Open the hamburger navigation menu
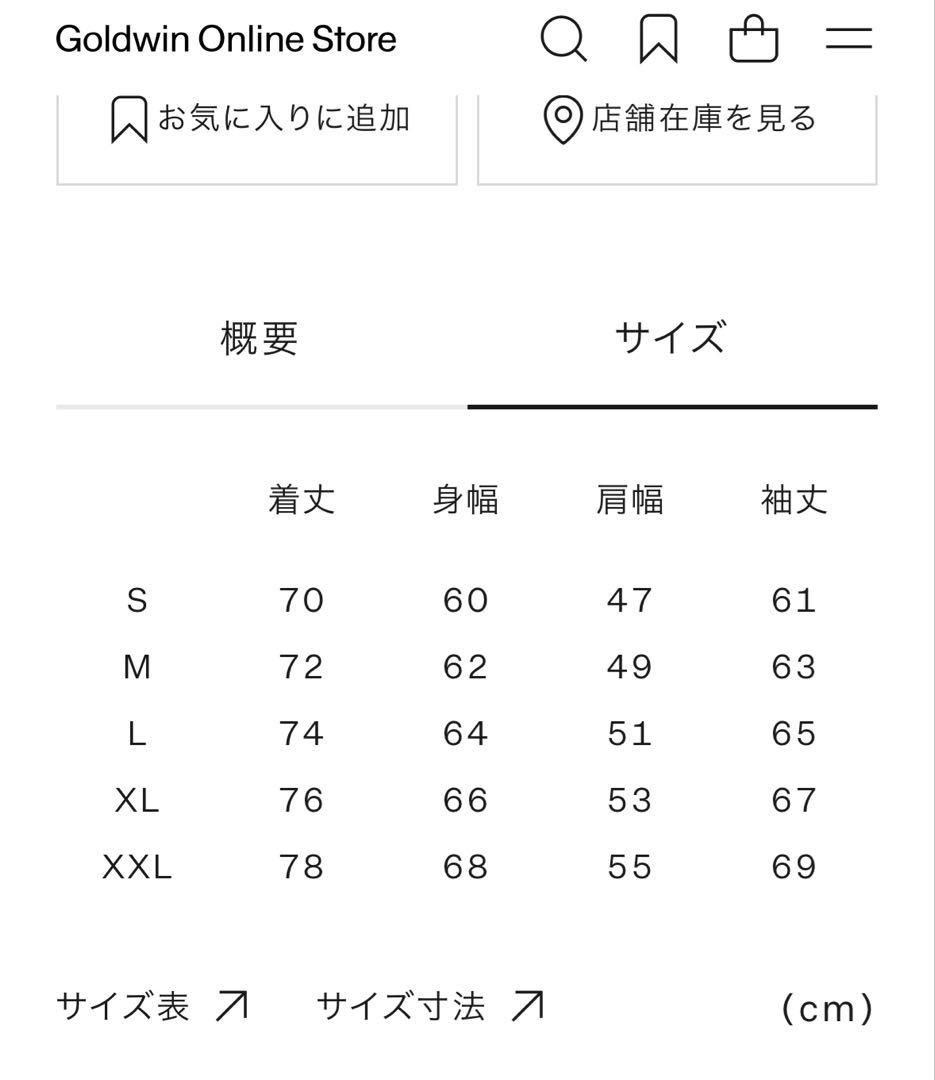 [x=849, y=40]
